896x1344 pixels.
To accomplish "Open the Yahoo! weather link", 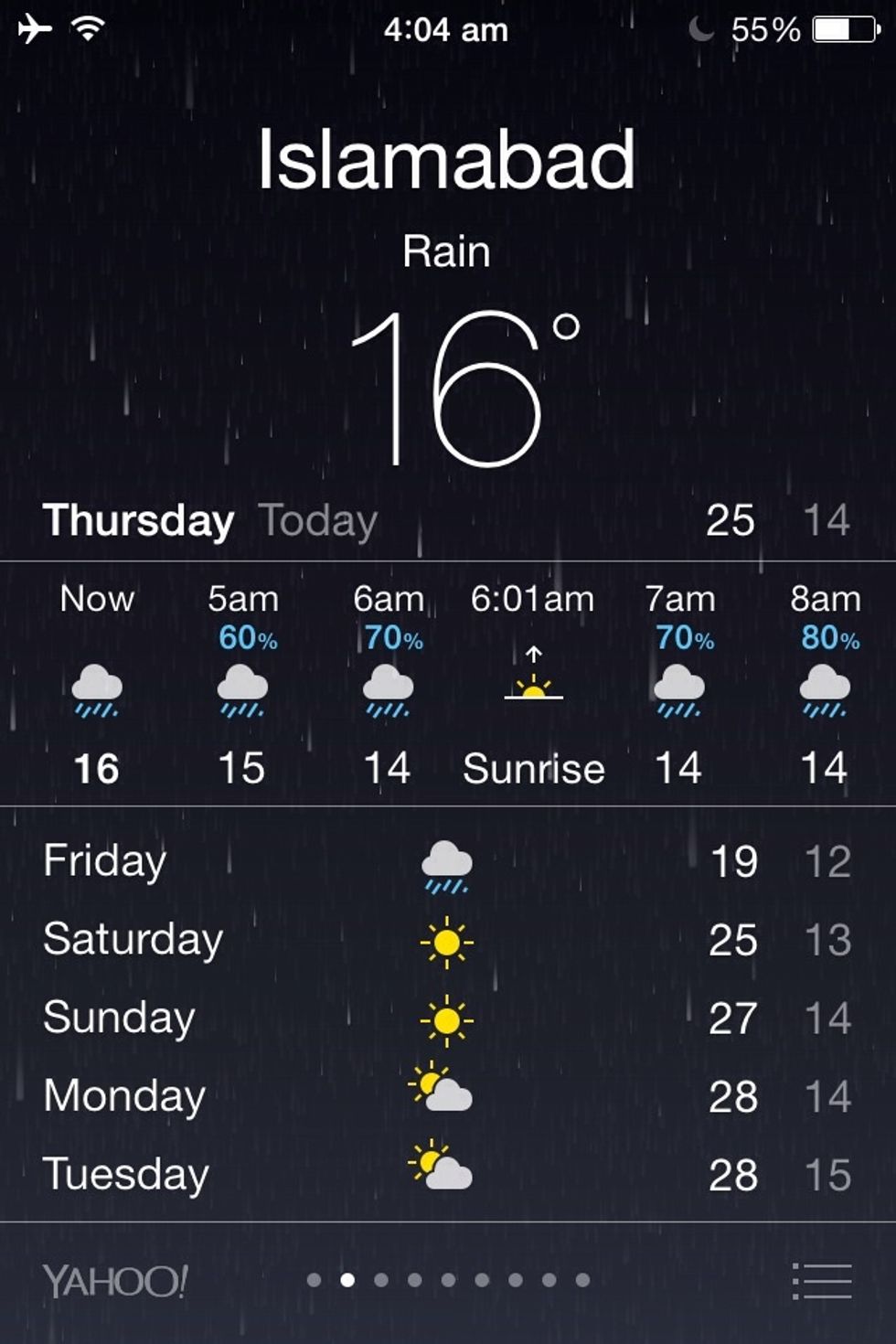I will (x=115, y=1281).
